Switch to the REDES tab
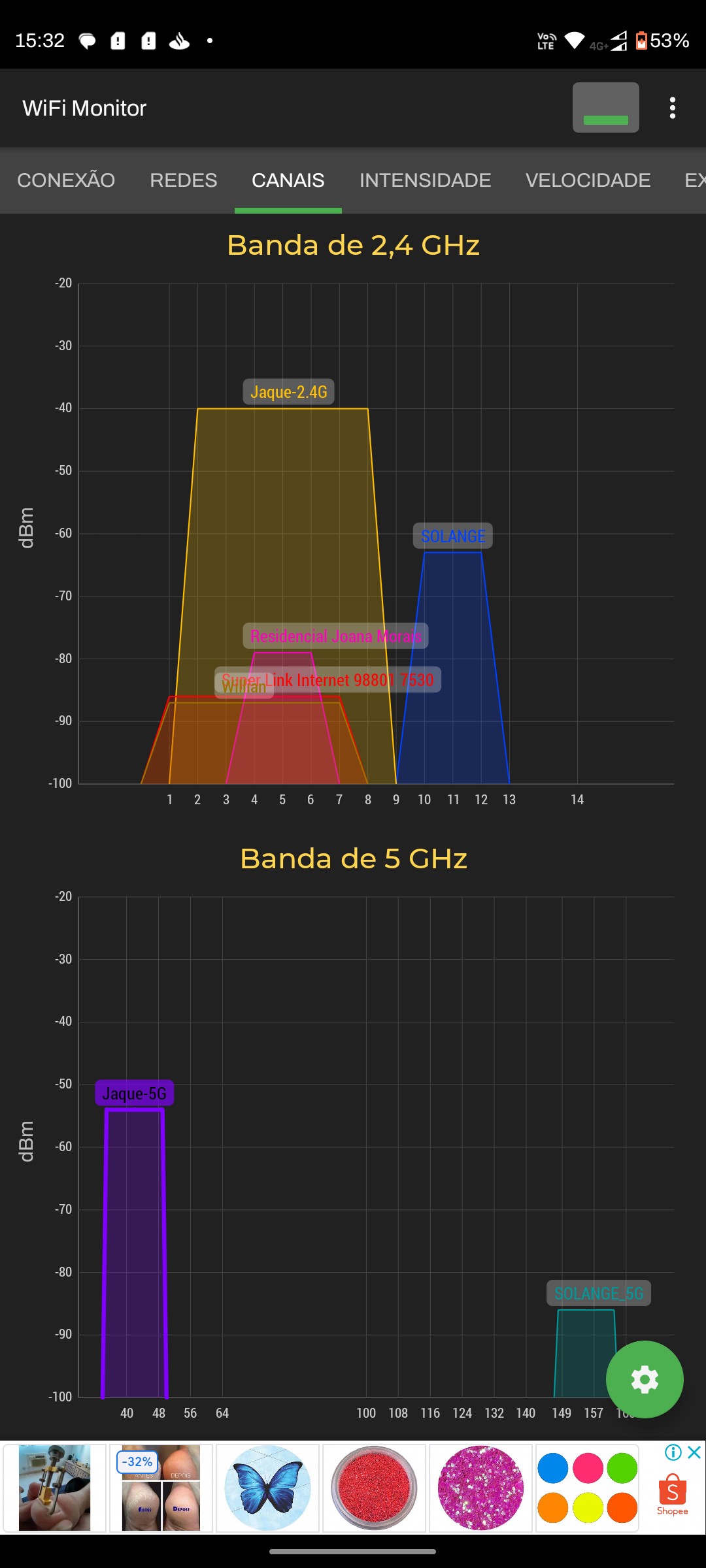 coord(183,180)
